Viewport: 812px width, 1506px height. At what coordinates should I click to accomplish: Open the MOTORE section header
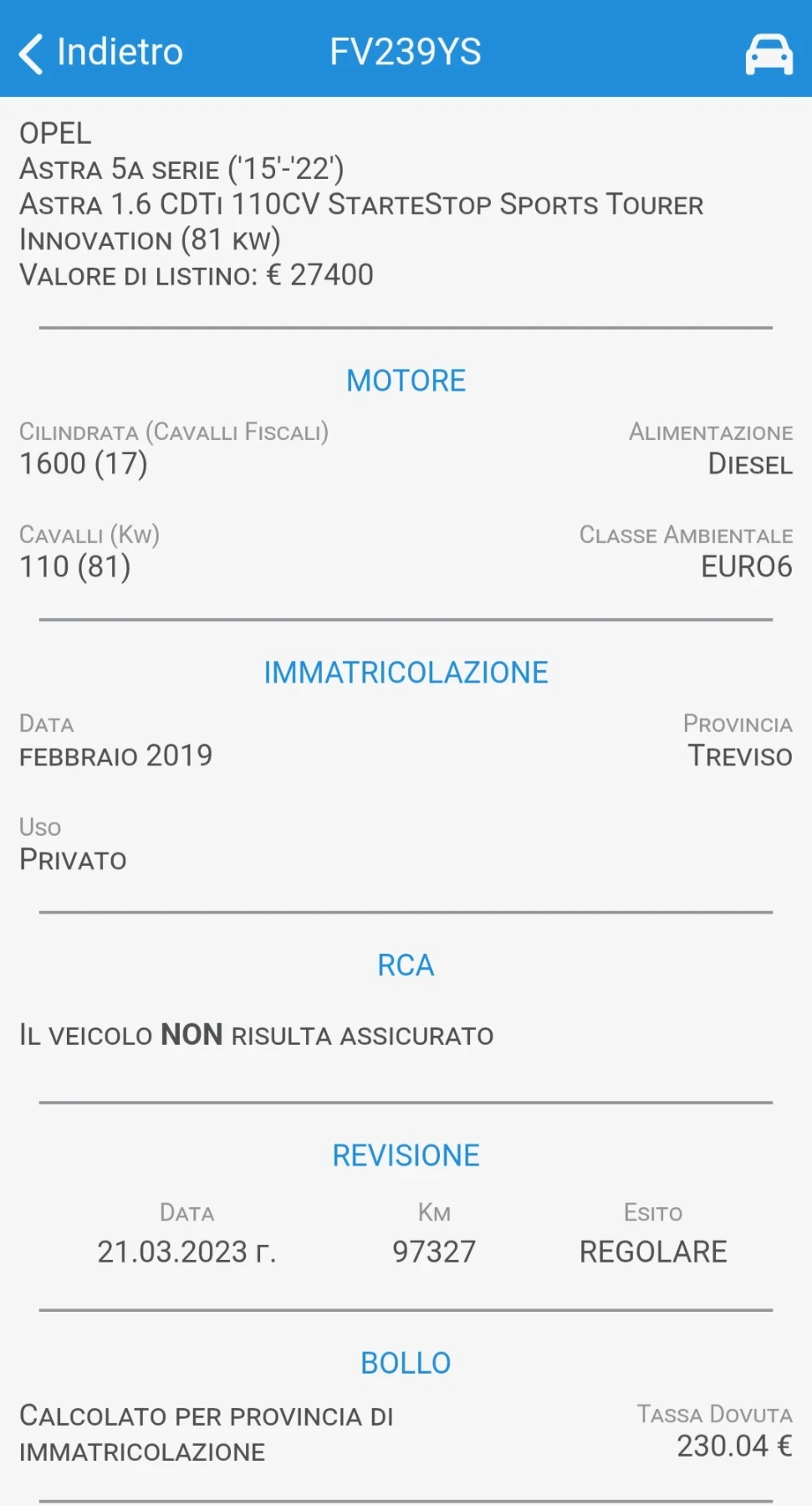point(406,380)
